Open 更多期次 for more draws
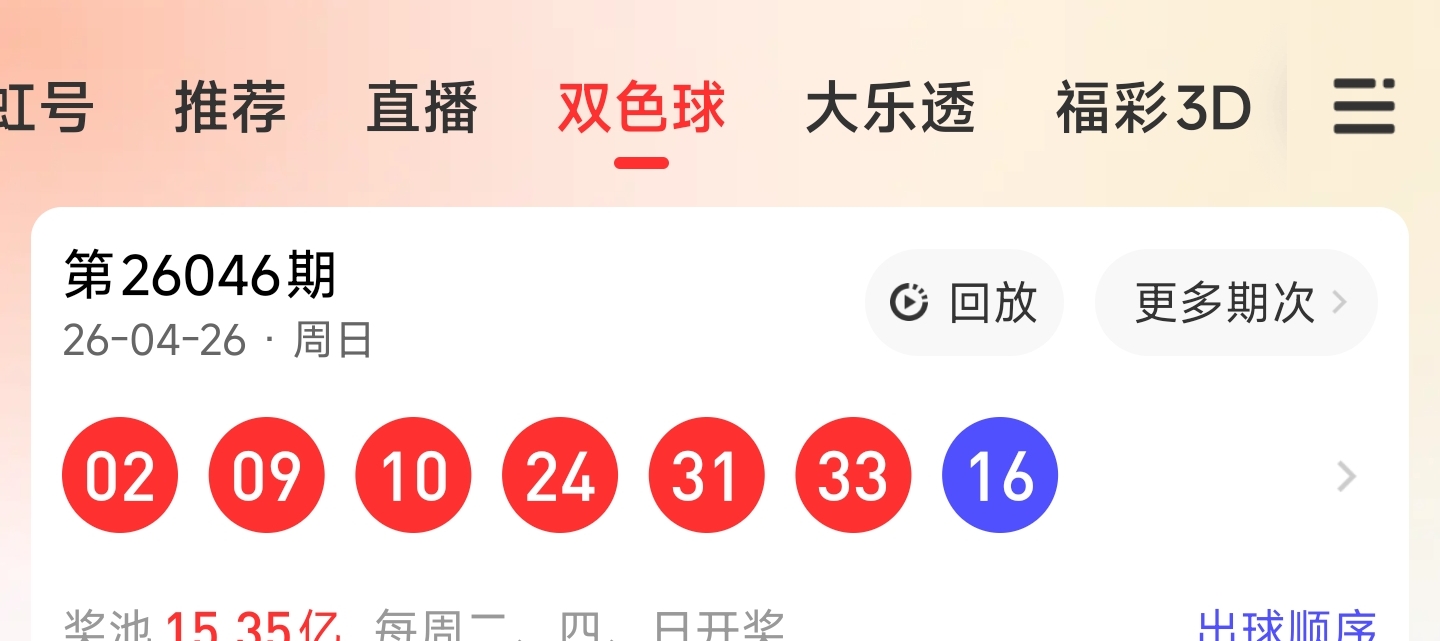Viewport: 1440px width, 641px height. coord(1236,302)
